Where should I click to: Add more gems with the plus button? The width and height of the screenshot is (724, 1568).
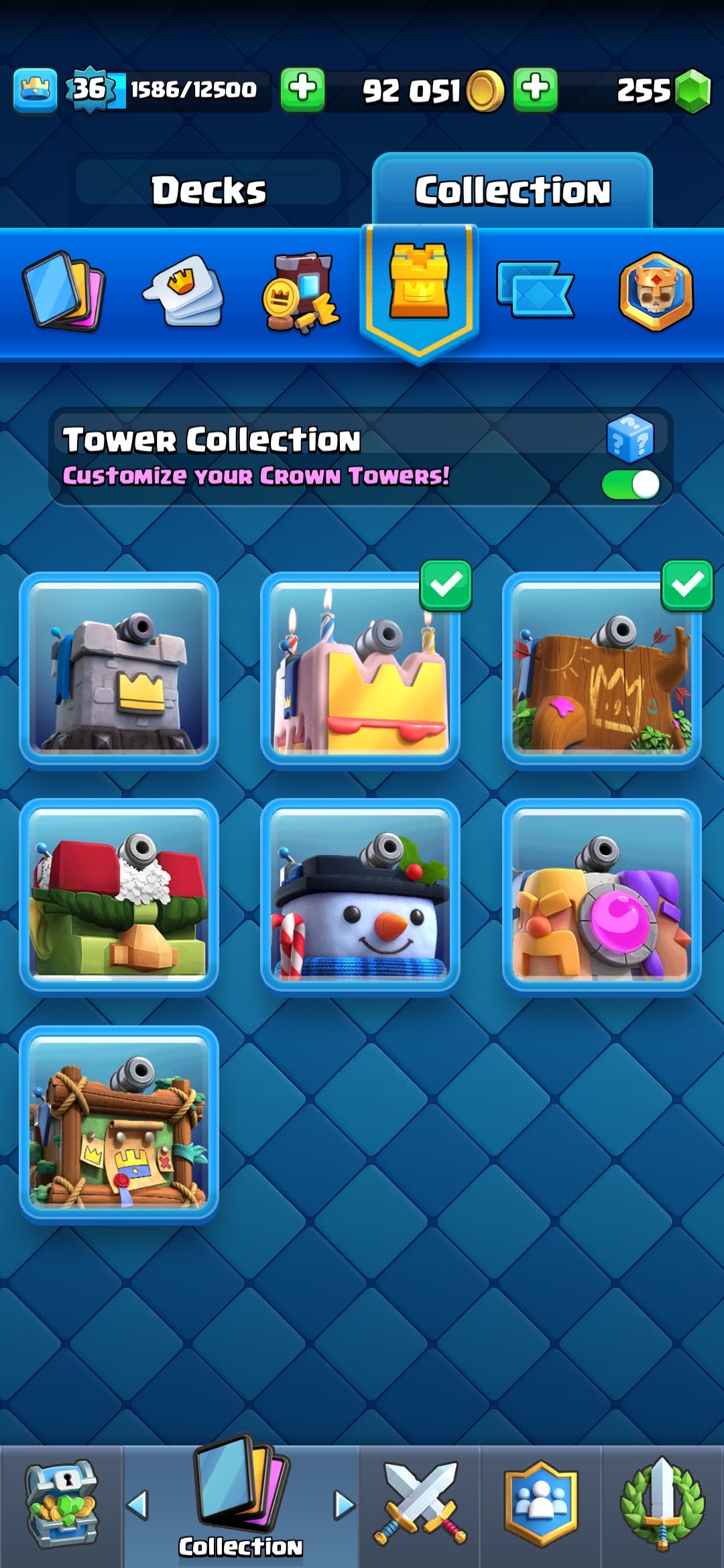pos(535,89)
